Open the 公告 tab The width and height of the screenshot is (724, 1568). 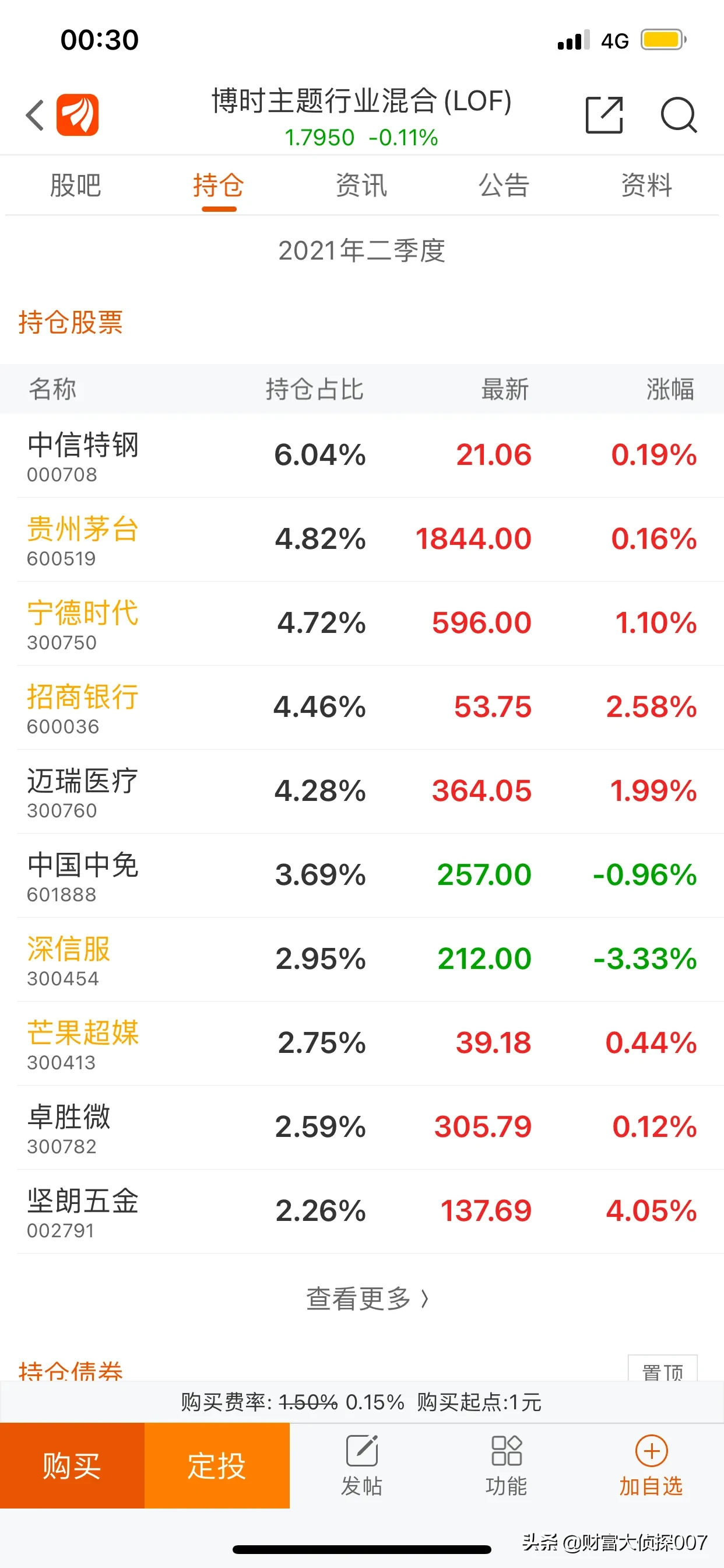pyautogui.click(x=504, y=185)
